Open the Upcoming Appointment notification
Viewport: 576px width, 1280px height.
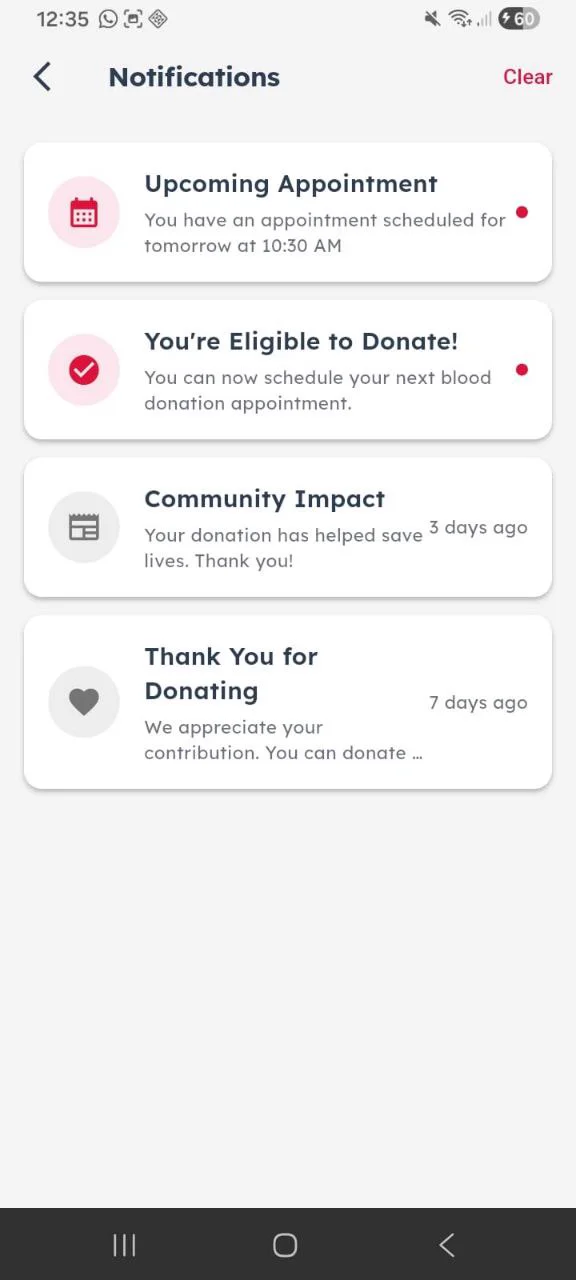click(x=288, y=212)
